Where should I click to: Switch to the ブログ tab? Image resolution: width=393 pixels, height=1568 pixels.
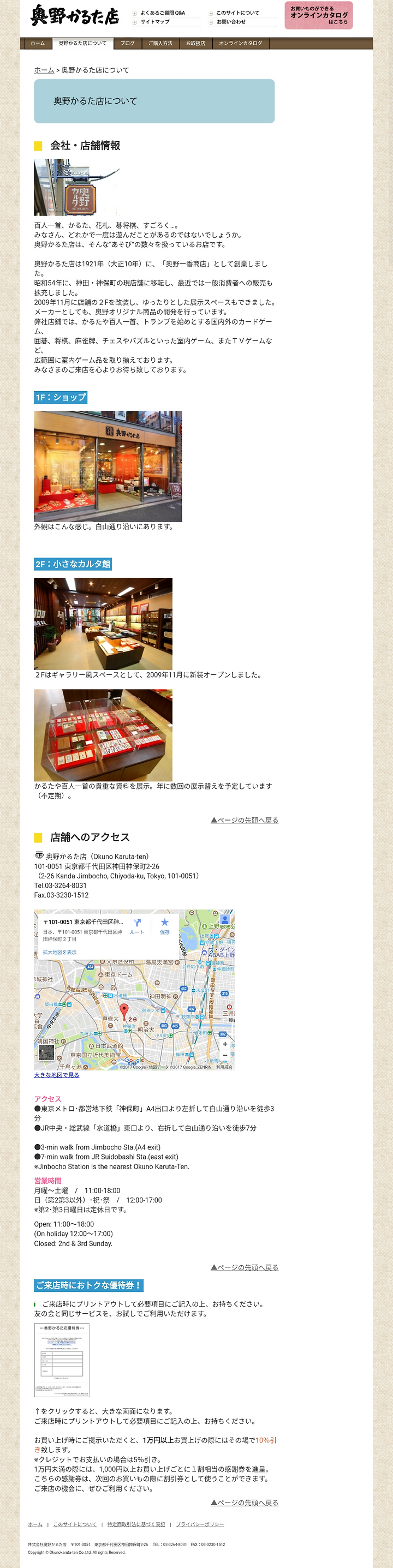point(127,43)
